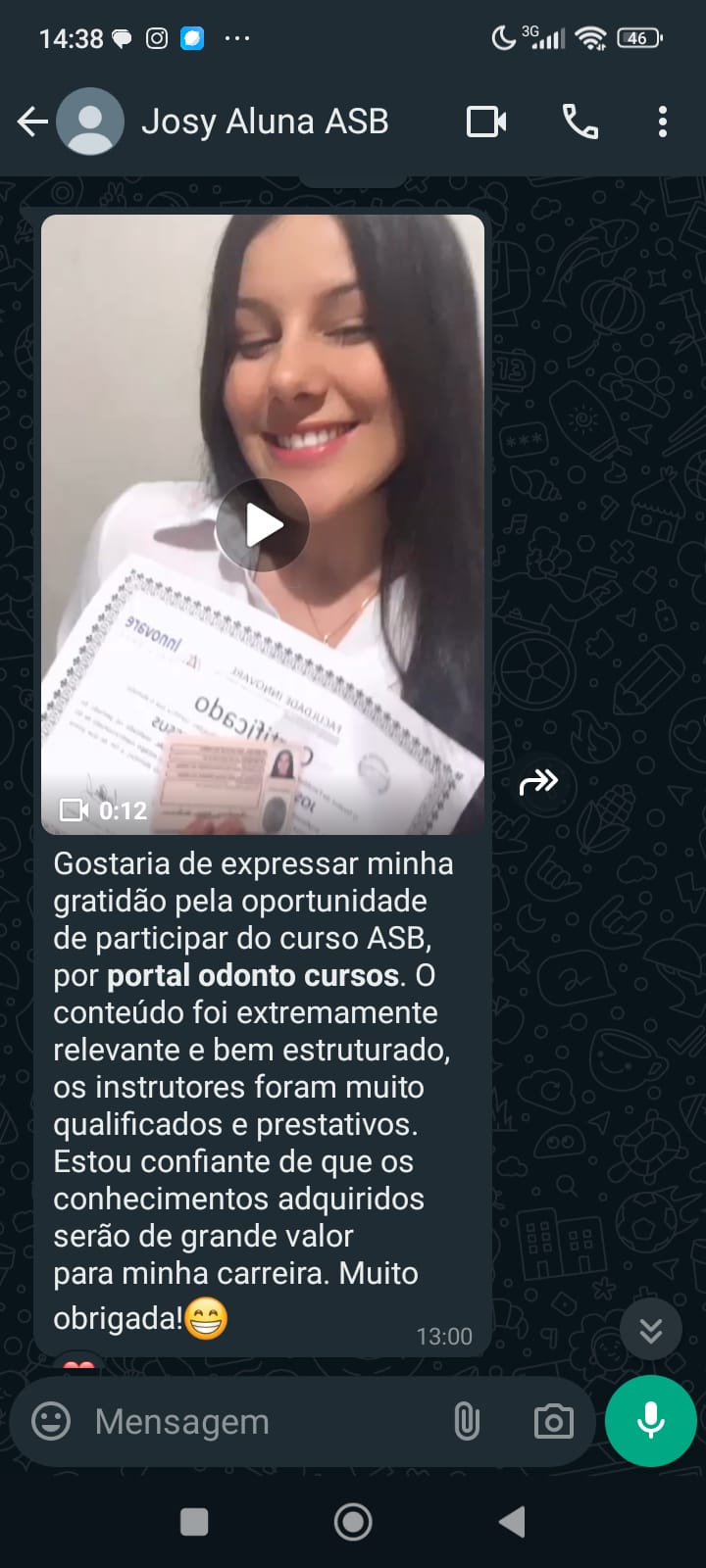Attach a file with the paperclip
Viewport: 706px width, 1568px height.
(x=467, y=1421)
